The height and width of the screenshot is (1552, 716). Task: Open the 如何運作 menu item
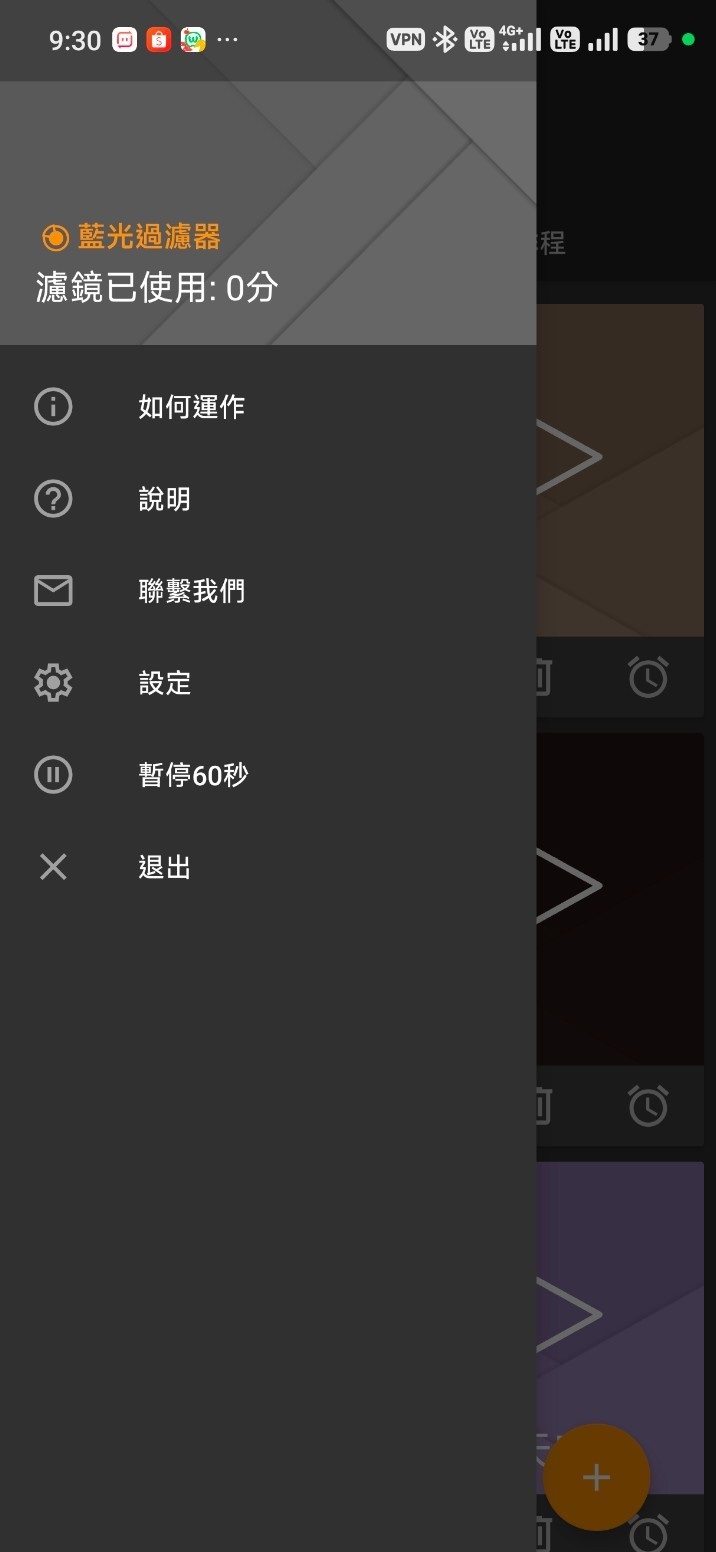pyautogui.click(x=191, y=407)
